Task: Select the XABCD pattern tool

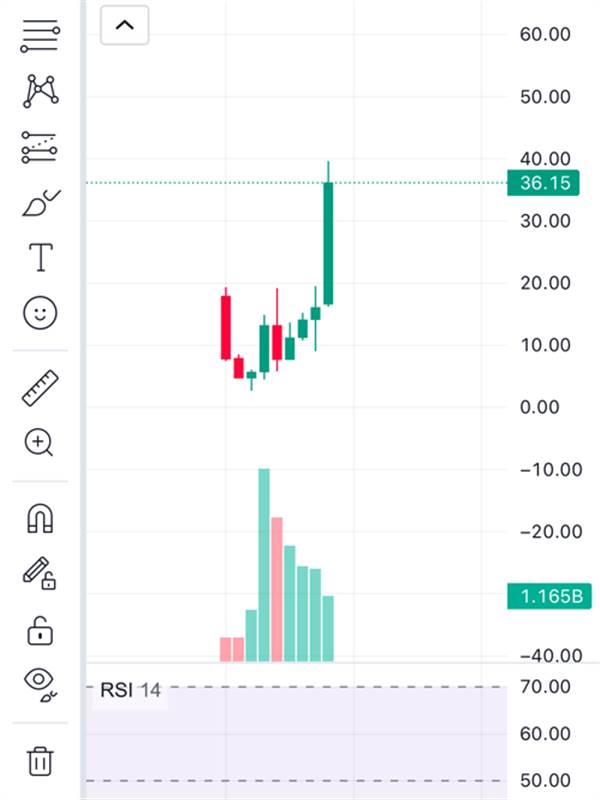Action: 40,91
